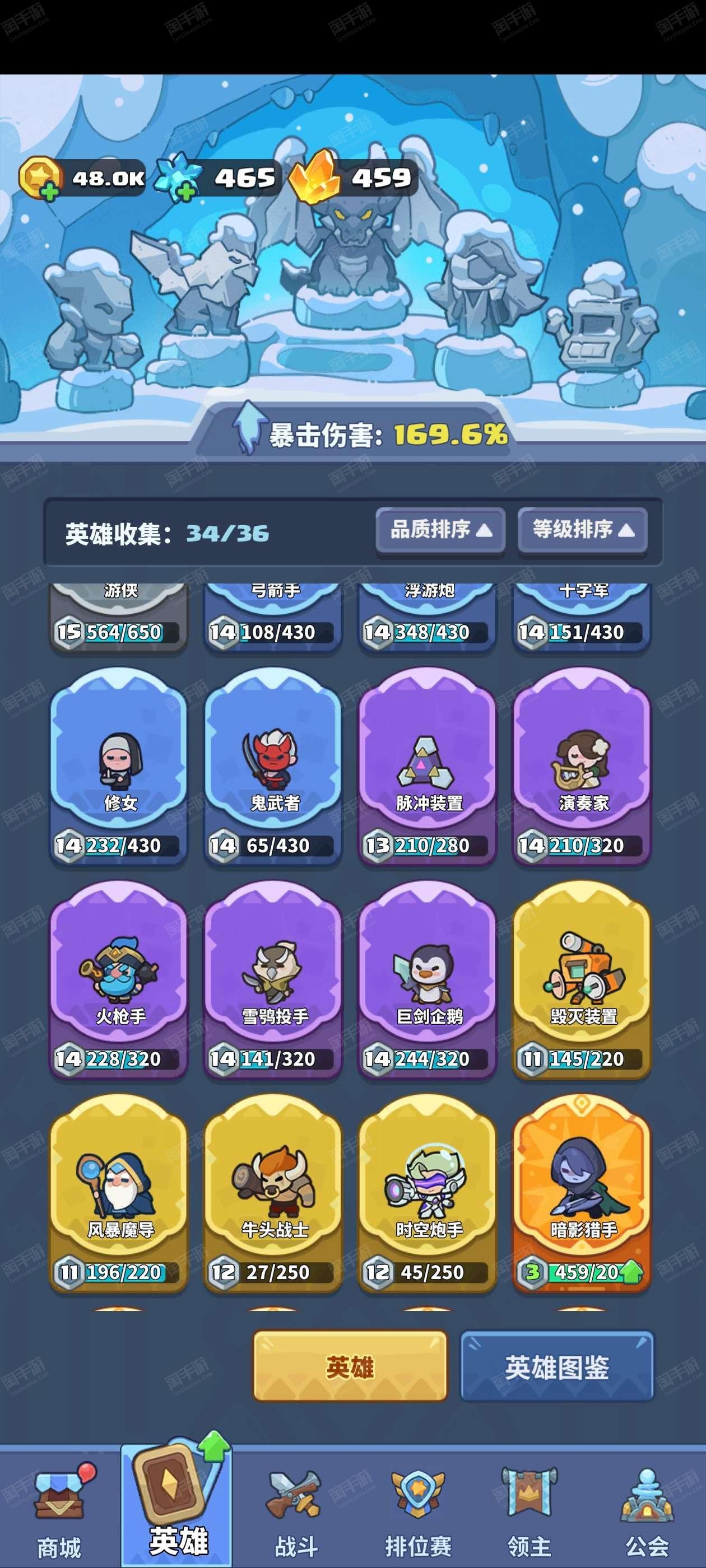Select the 牛头战士 hero card

pos(273,1194)
